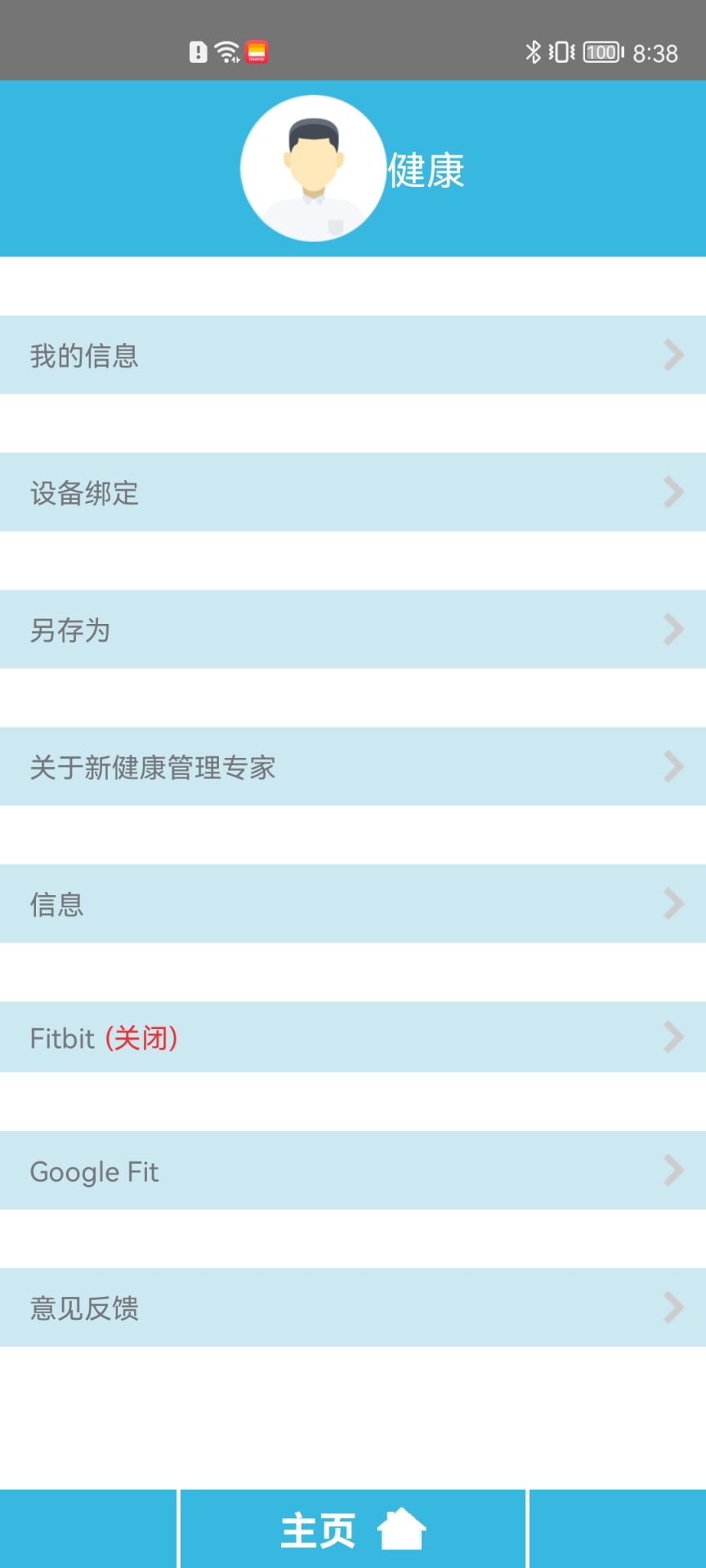
Task: Tap the vibrate mode icon
Action: [562, 51]
